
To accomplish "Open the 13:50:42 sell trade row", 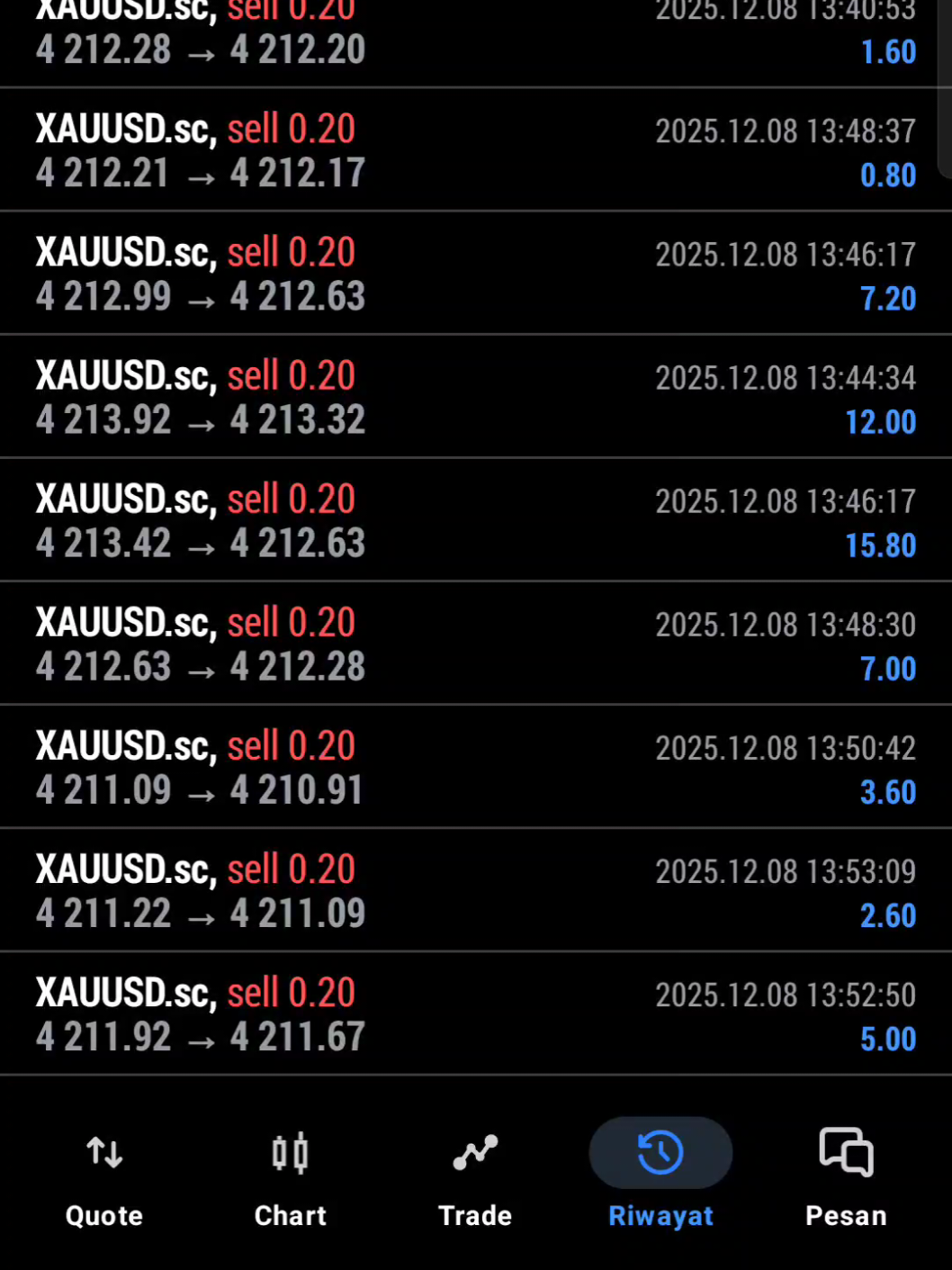I will (476, 766).
